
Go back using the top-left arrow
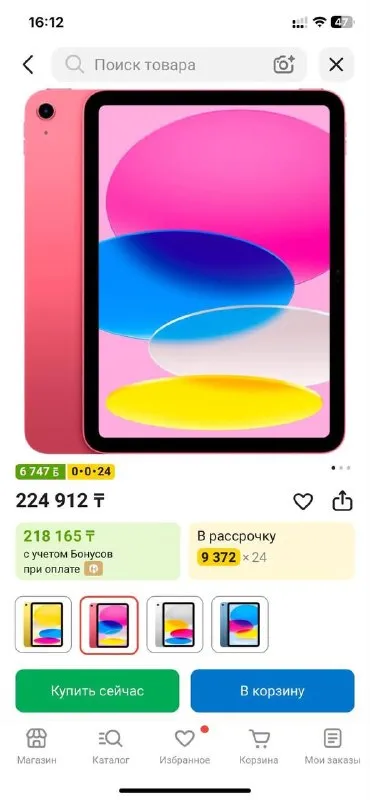[28, 65]
